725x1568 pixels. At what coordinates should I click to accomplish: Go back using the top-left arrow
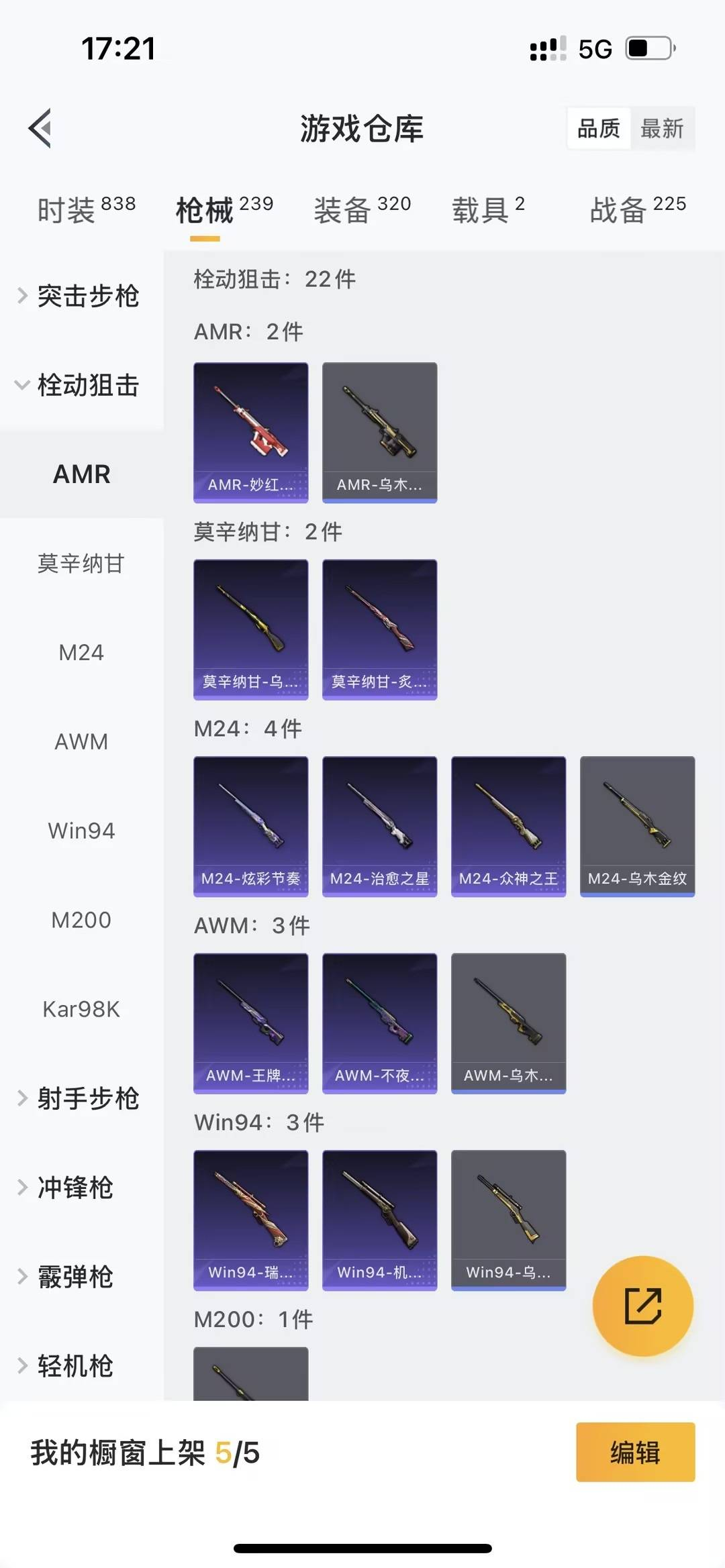pos(40,127)
